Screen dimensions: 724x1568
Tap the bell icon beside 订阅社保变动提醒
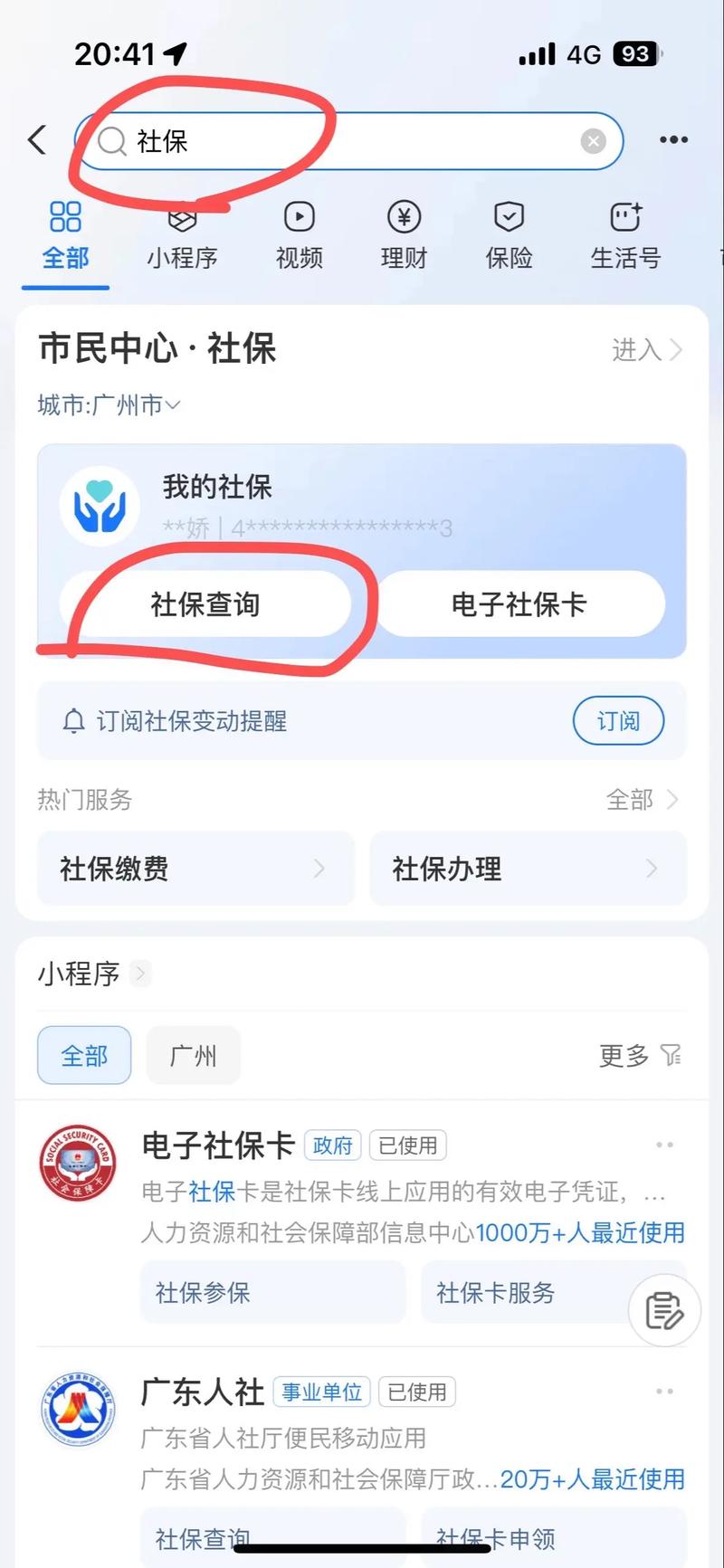tap(74, 721)
